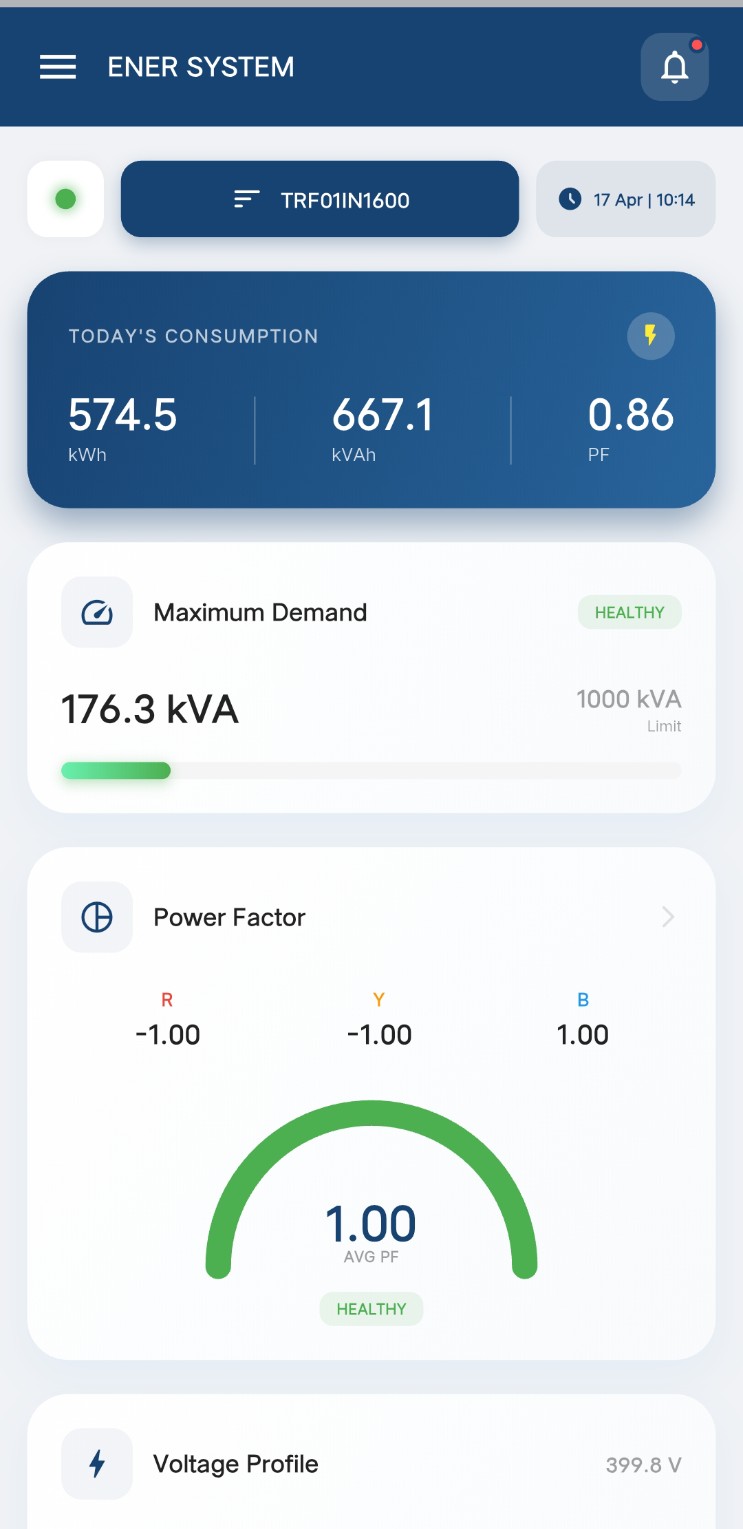Click the HEALTHY badge on Maximum Demand
This screenshot has height=1529, width=743.
click(x=629, y=612)
